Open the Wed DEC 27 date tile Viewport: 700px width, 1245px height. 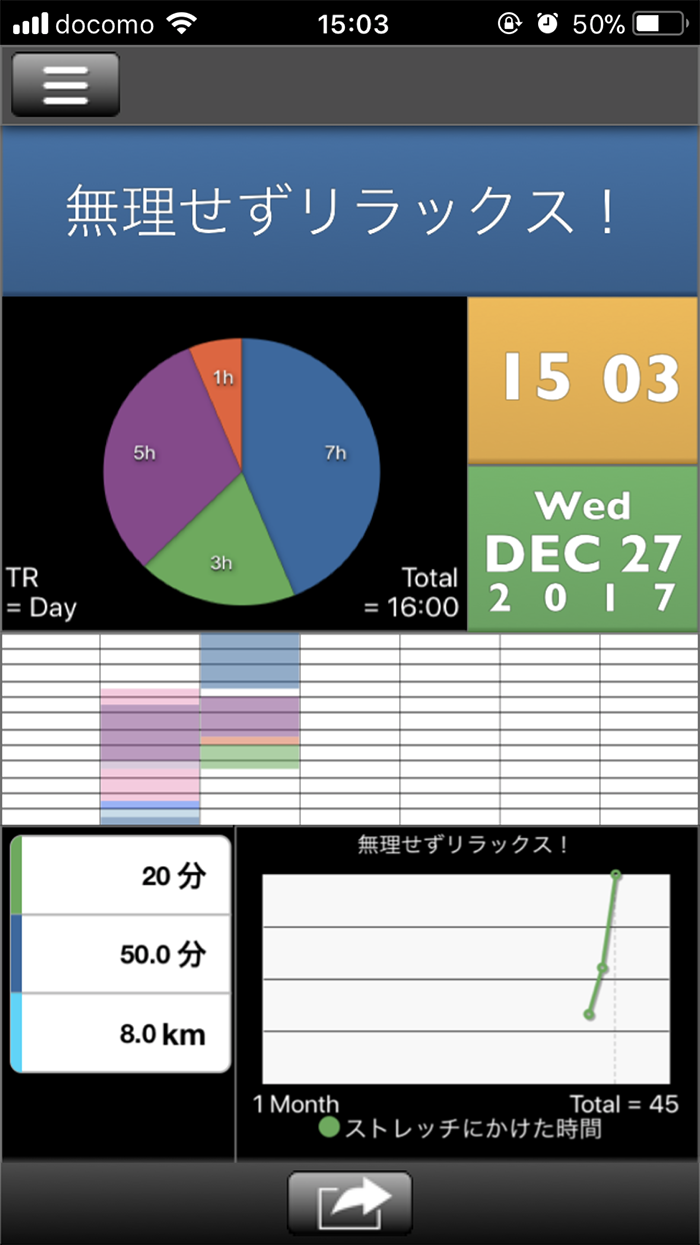pos(583,548)
